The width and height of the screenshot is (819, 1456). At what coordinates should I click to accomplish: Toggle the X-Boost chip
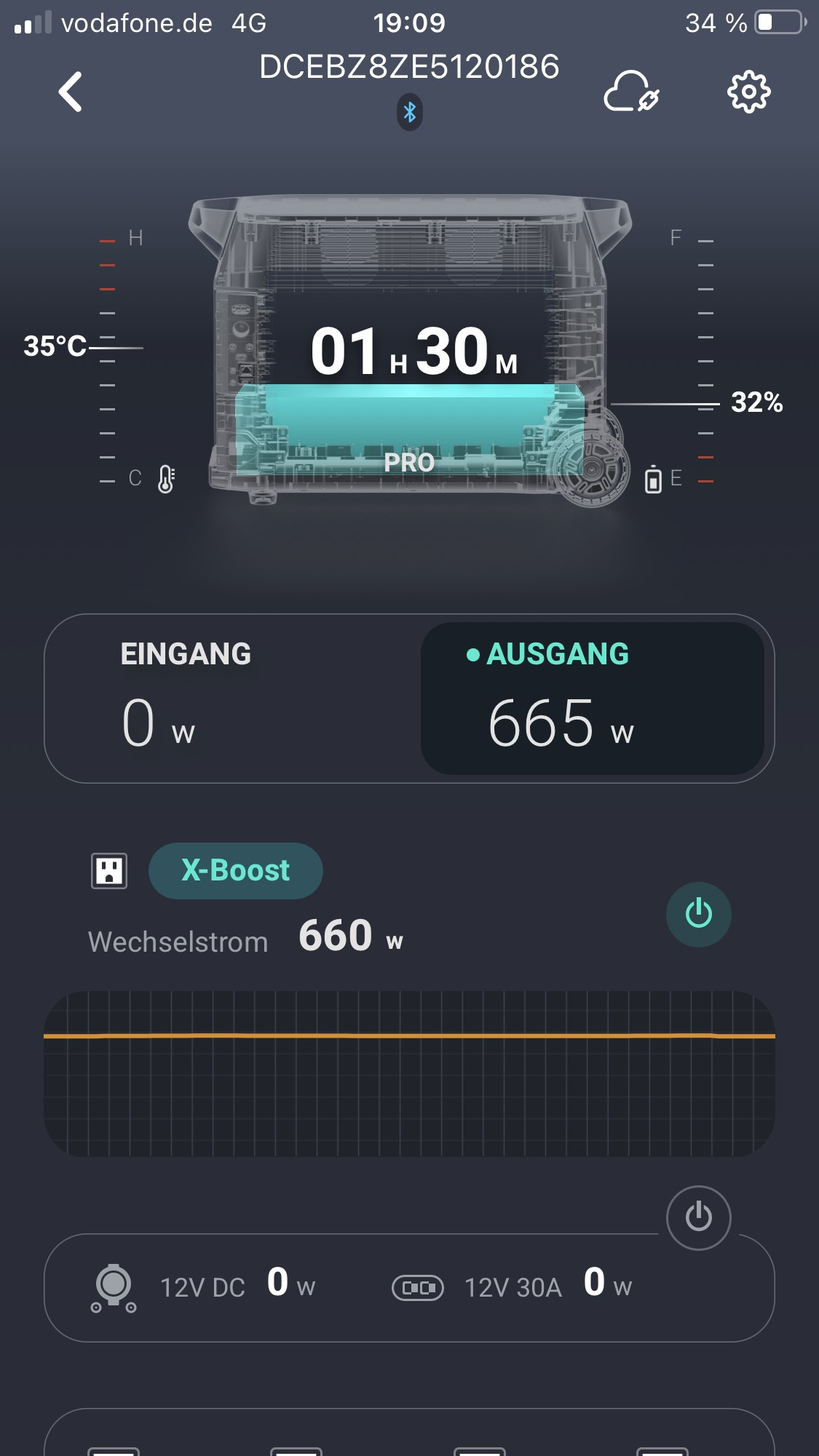pyautogui.click(x=235, y=871)
